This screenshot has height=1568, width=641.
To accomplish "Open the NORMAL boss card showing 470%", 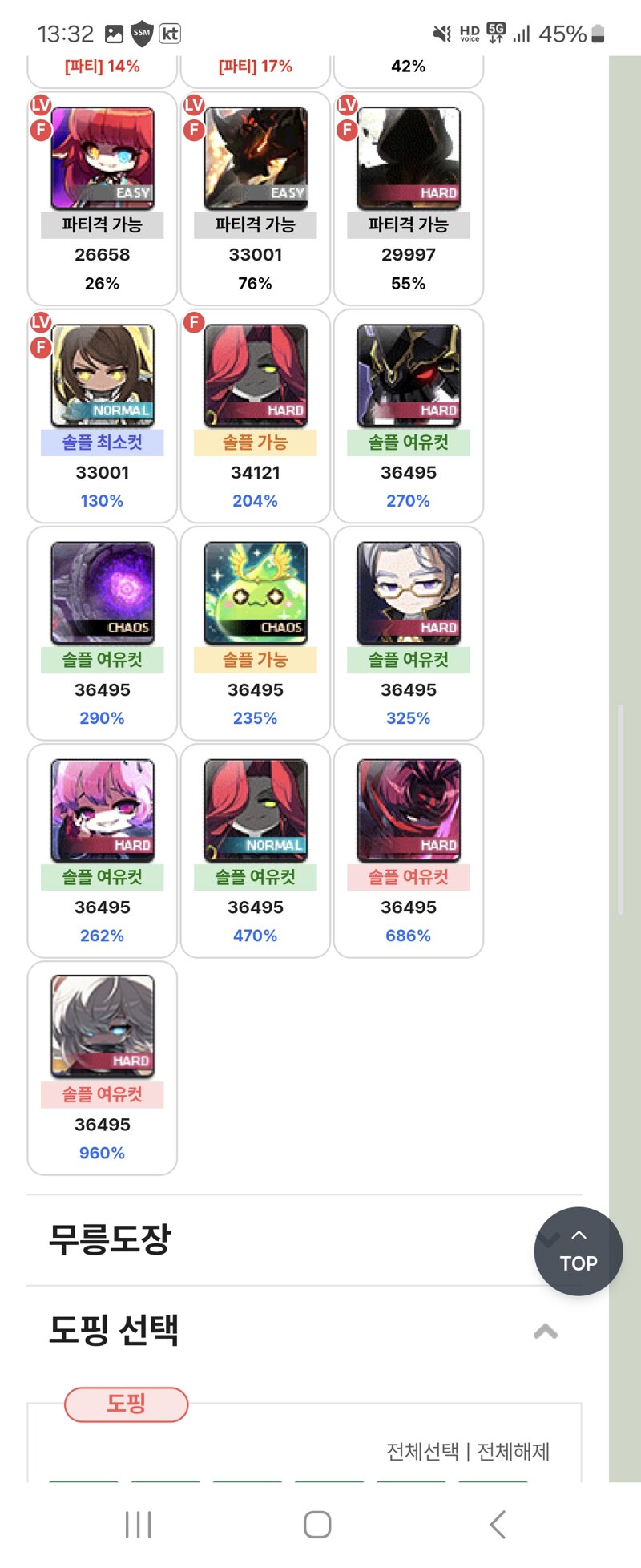I will pyautogui.click(x=256, y=850).
